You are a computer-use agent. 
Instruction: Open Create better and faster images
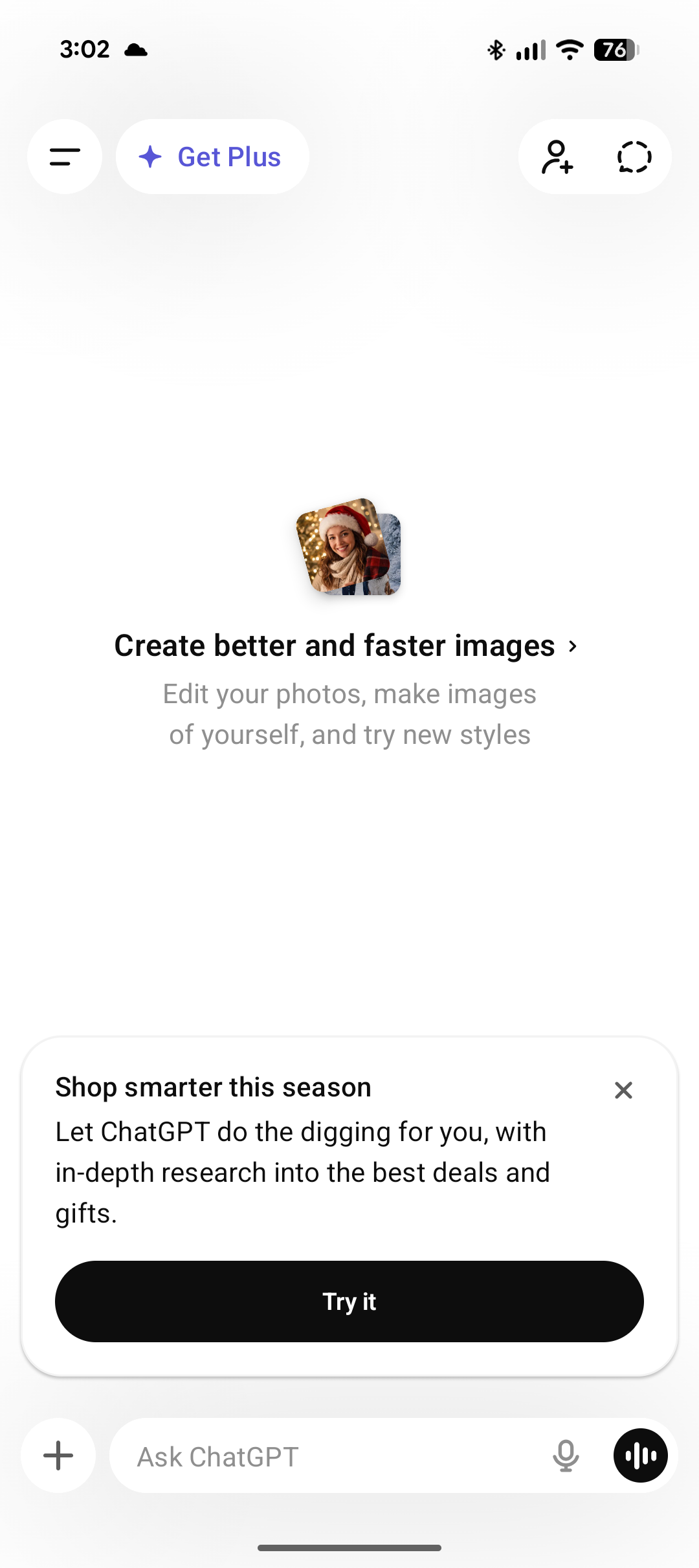(x=346, y=646)
